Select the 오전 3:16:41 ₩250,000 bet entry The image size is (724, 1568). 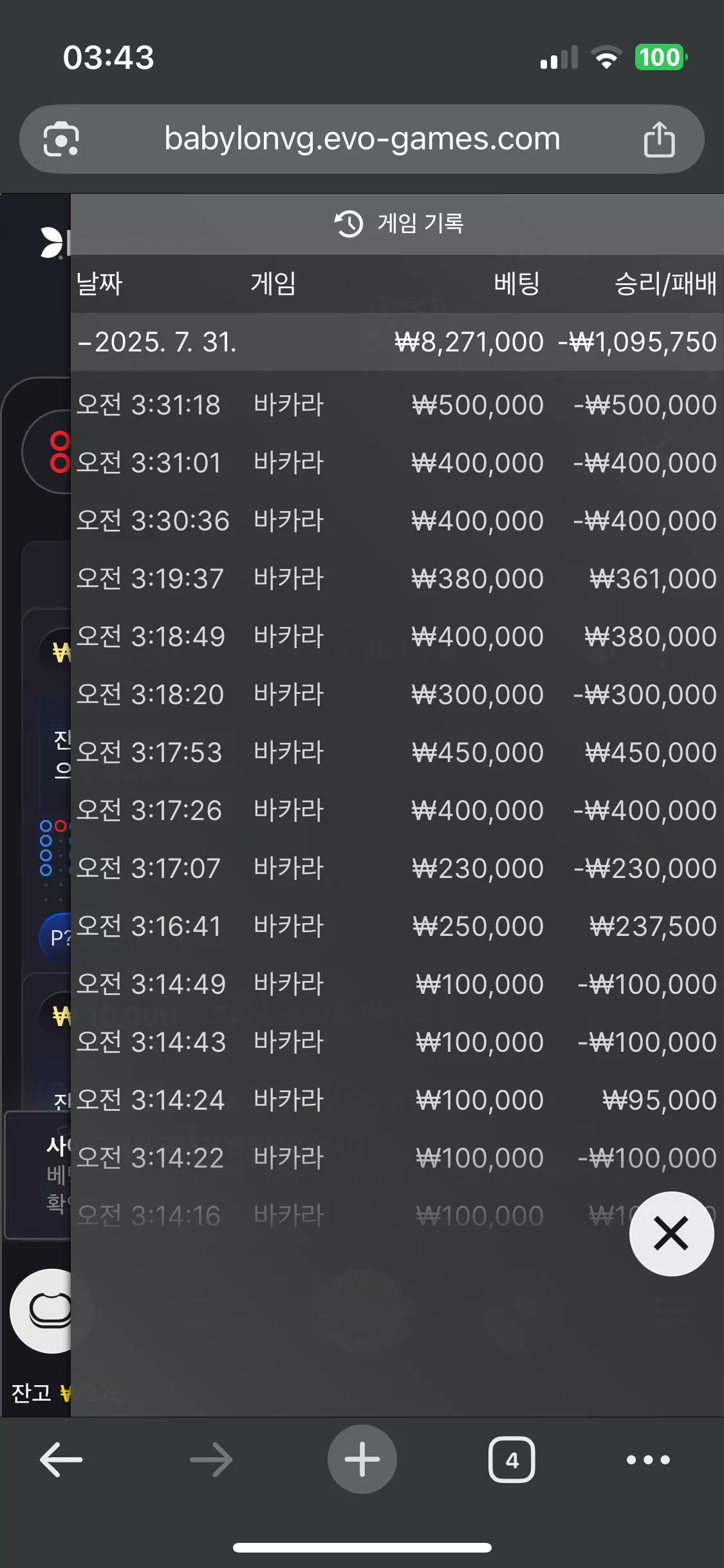[397, 926]
